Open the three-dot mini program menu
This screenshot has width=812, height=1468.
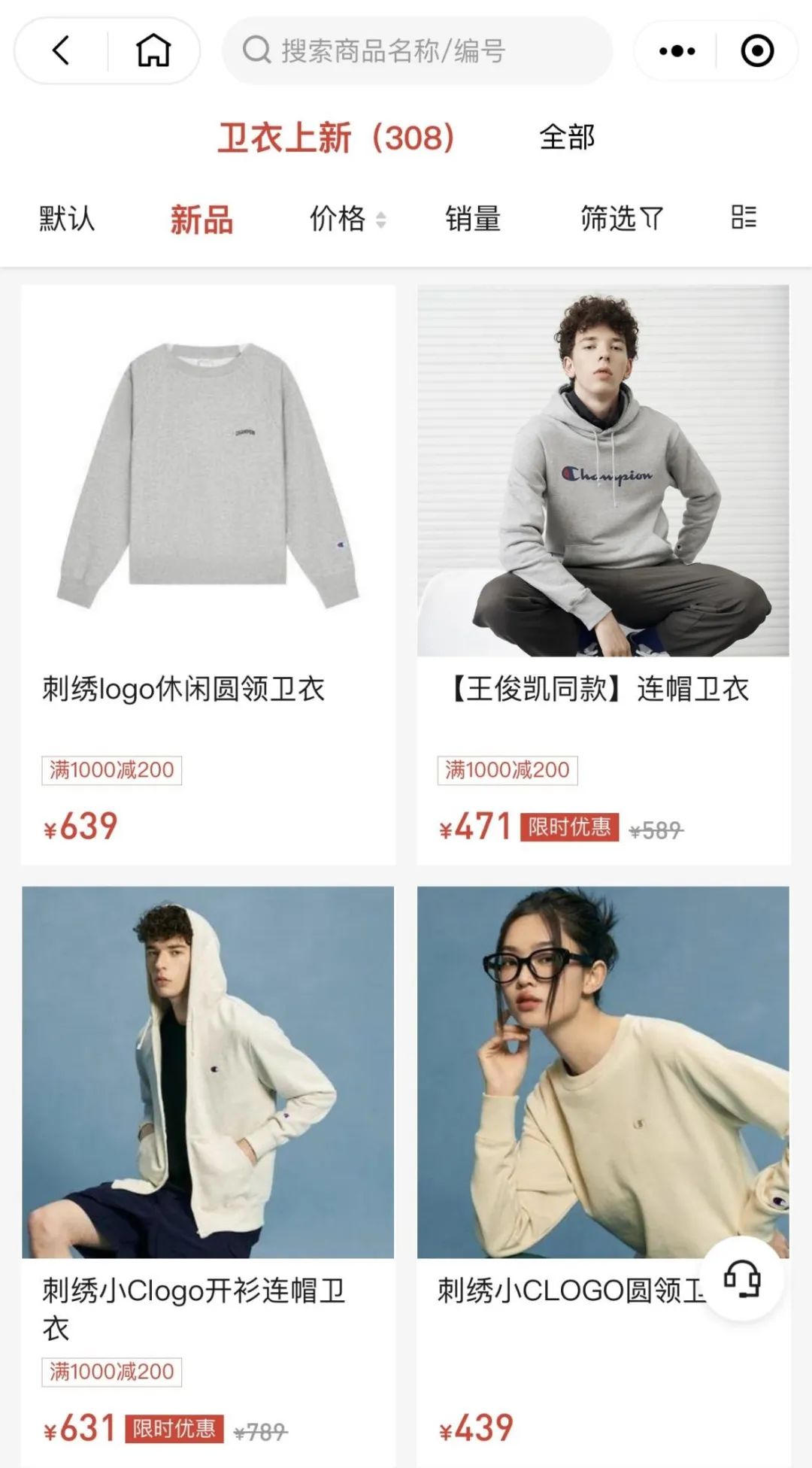click(677, 51)
